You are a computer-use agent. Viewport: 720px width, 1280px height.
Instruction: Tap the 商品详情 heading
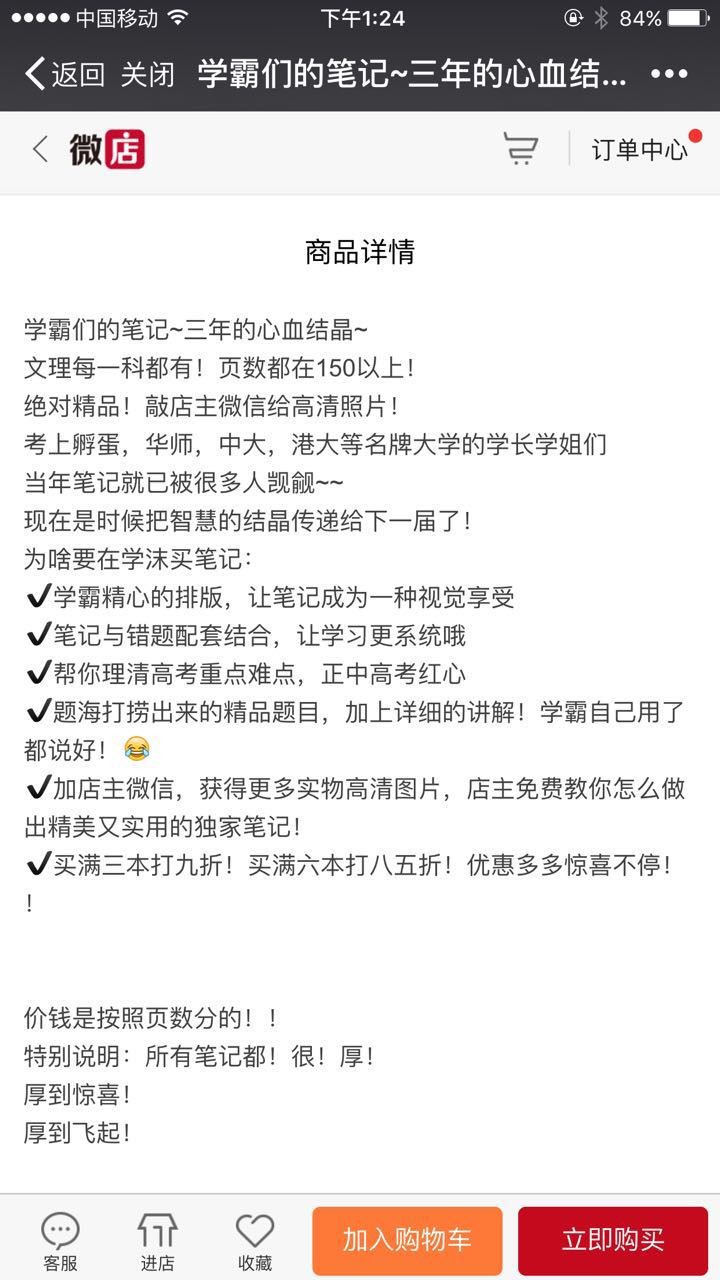pos(360,252)
